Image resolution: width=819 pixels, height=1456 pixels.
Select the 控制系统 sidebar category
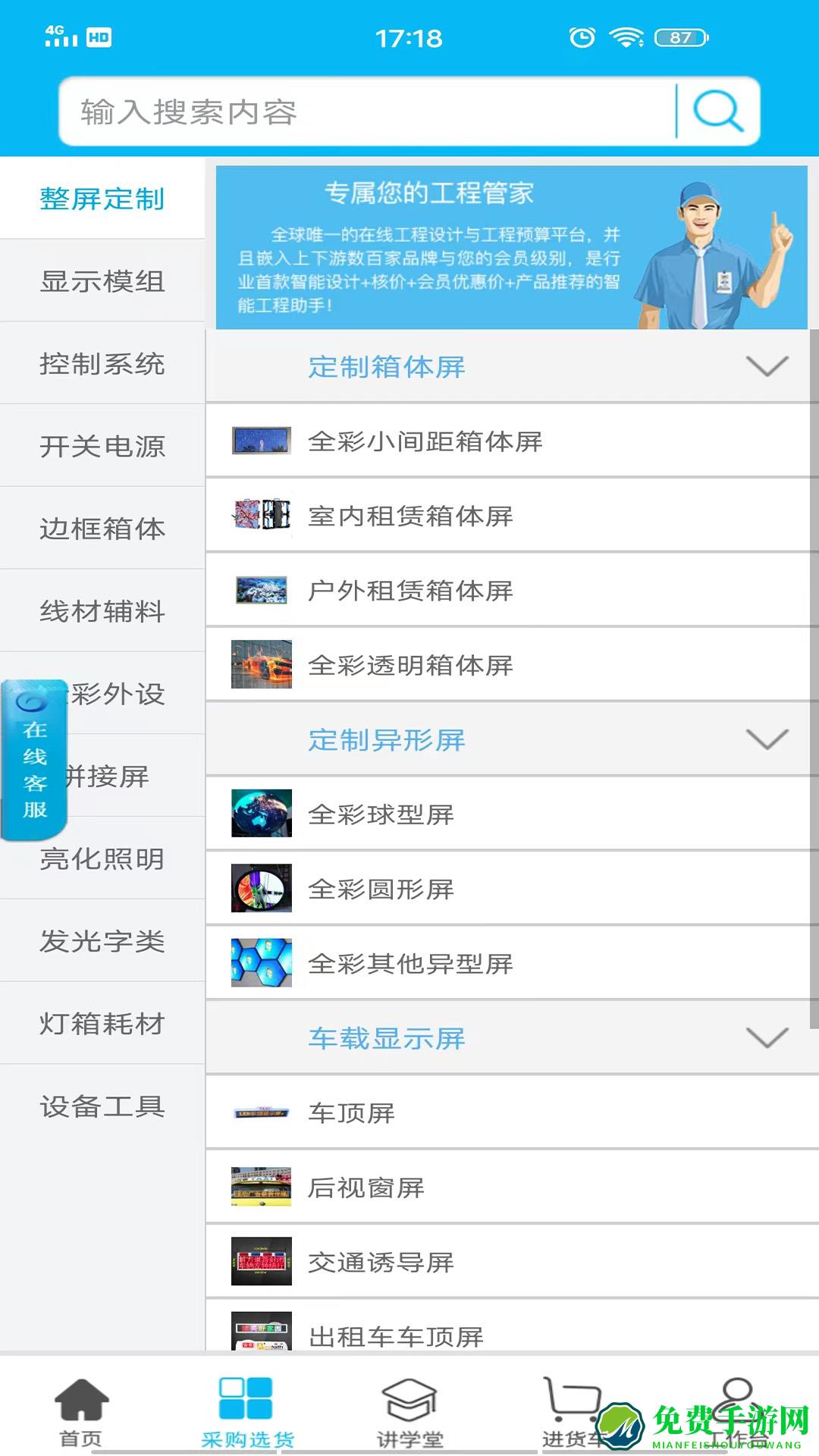tap(102, 365)
